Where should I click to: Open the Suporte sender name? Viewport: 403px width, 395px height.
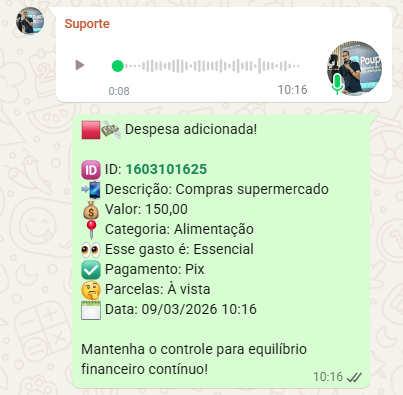pos(87,24)
